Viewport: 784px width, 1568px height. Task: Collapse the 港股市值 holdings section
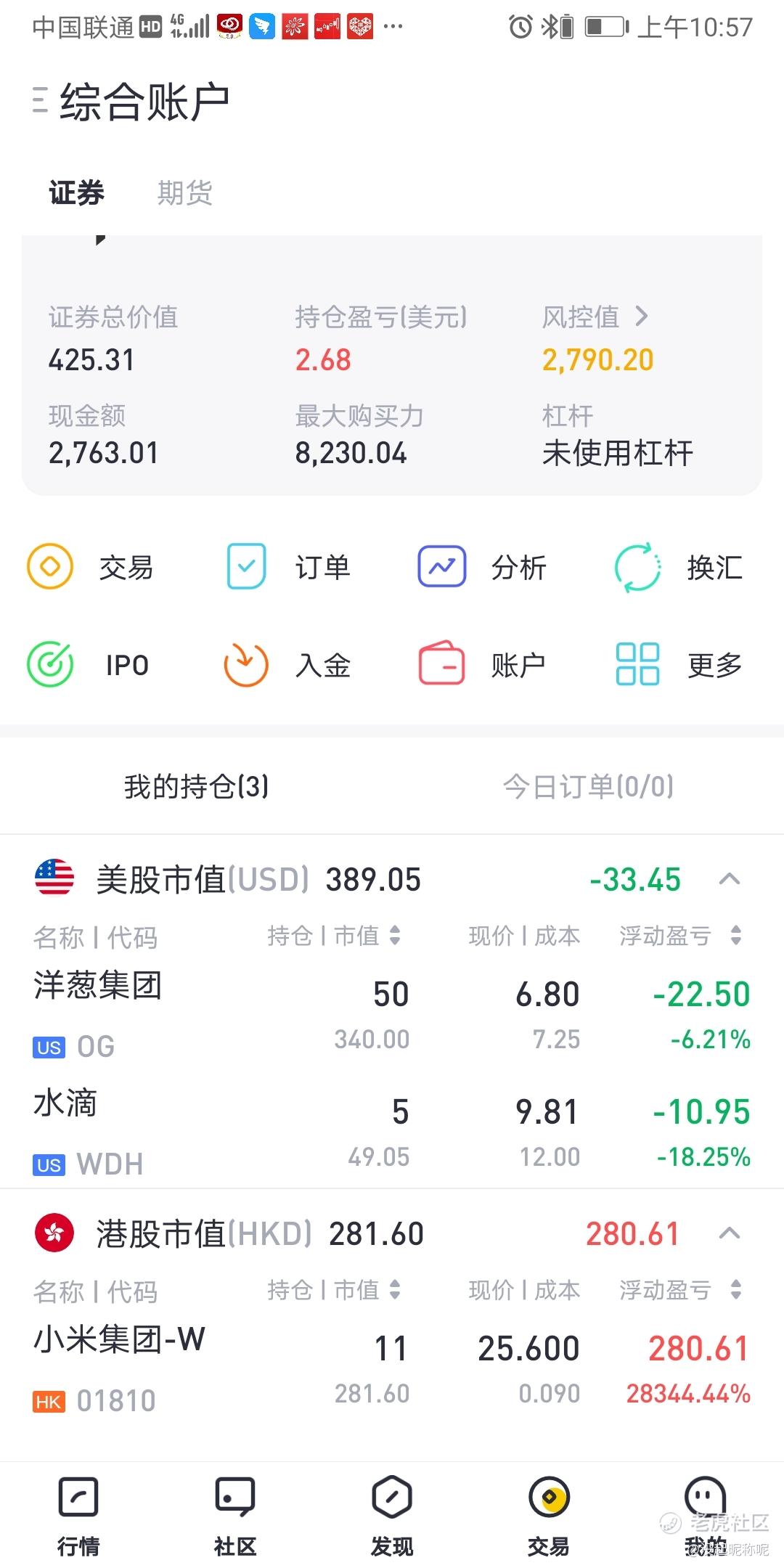[729, 1233]
